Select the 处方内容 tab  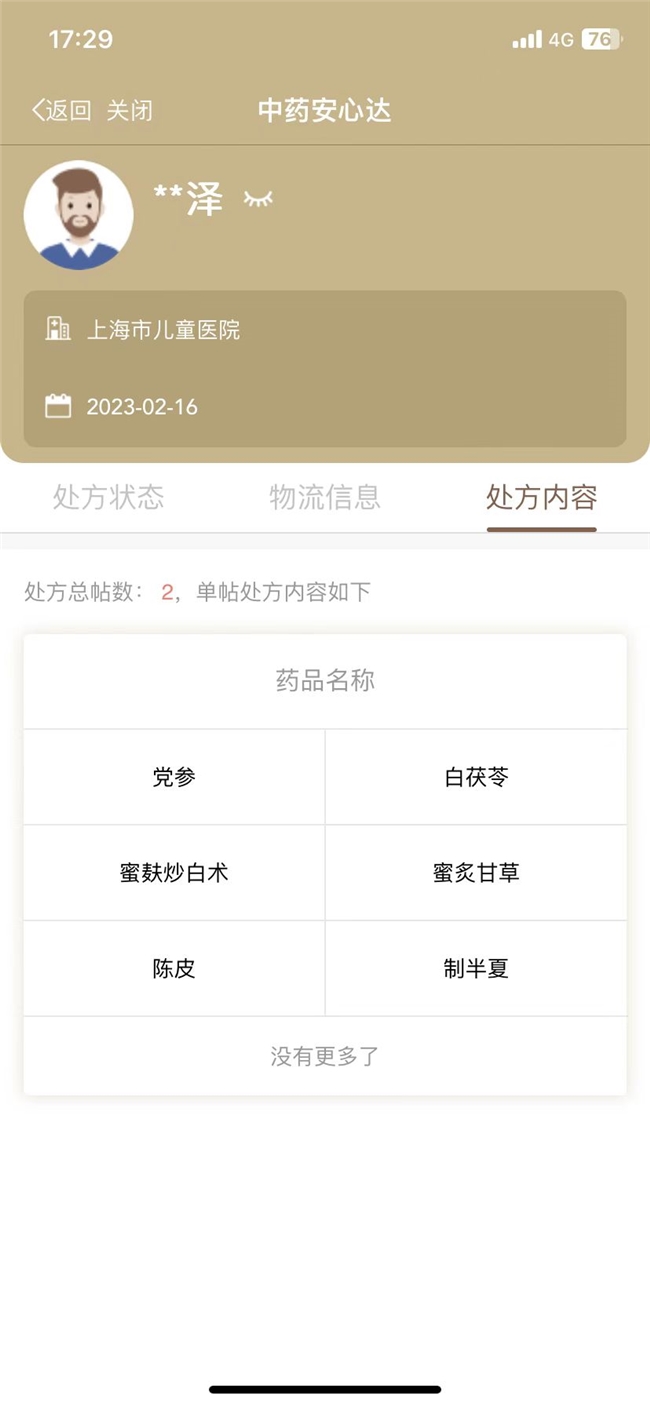pyautogui.click(x=541, y=497)
